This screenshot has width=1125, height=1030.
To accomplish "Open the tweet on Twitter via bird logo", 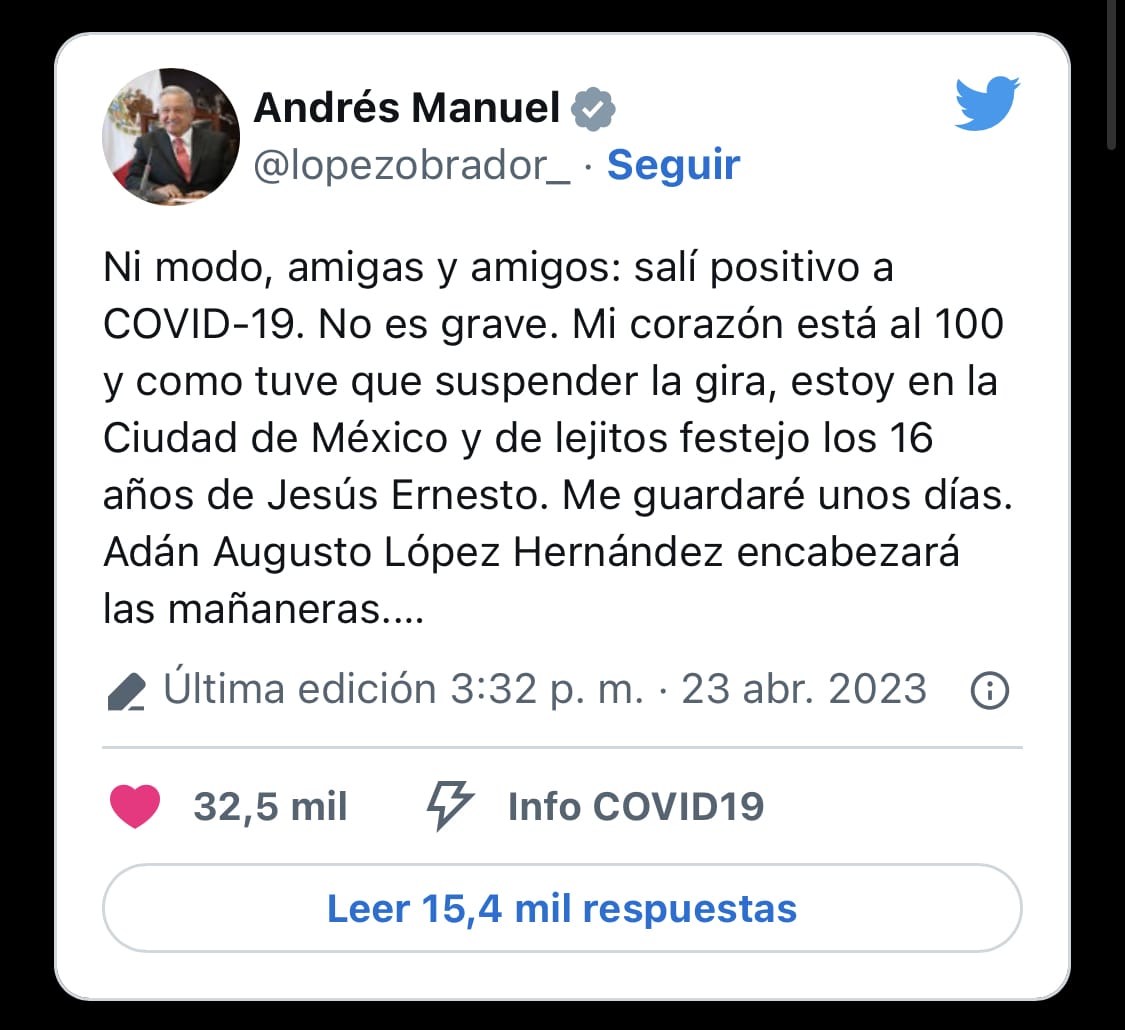I will tap(986, 105).
